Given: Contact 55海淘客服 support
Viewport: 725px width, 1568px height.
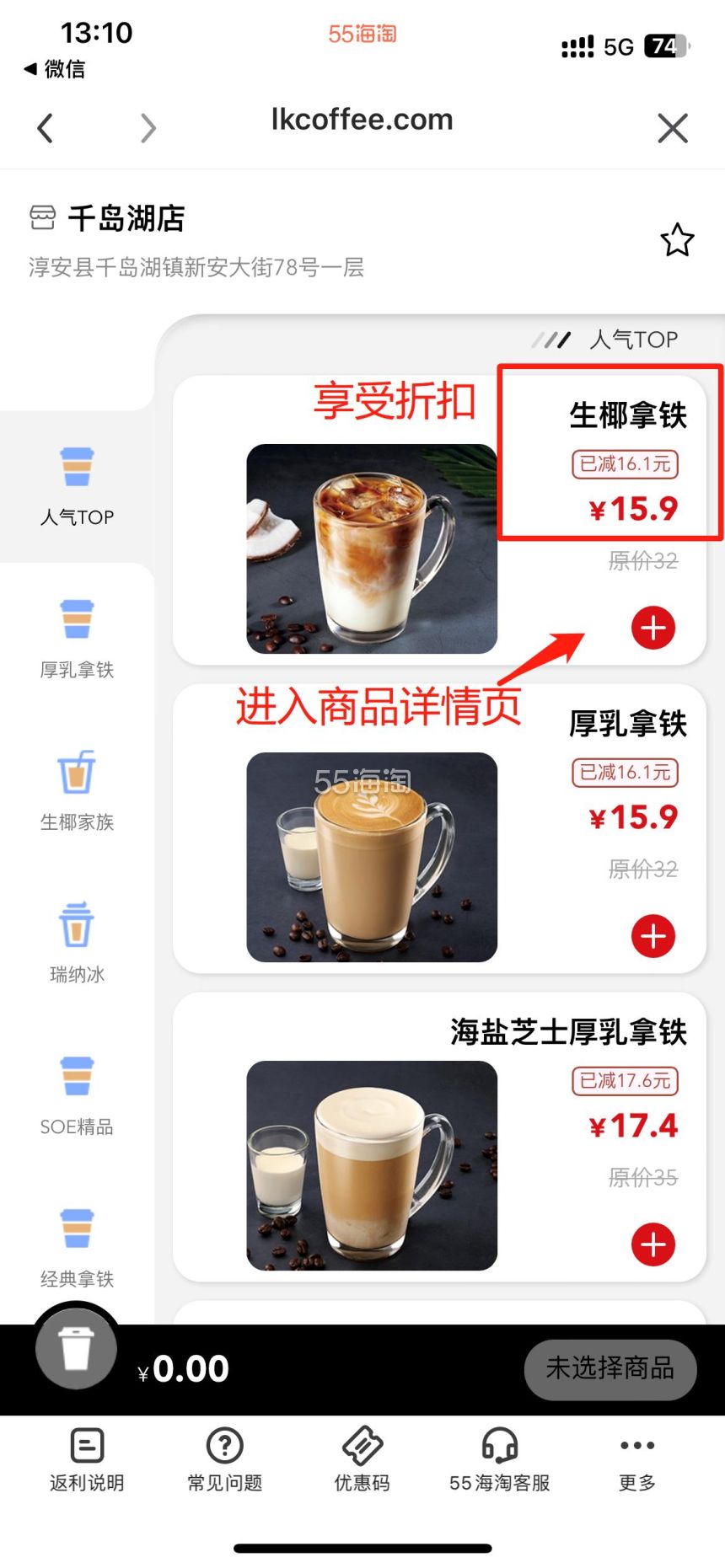Looking at the screenshot, I should coord(499,1460).
